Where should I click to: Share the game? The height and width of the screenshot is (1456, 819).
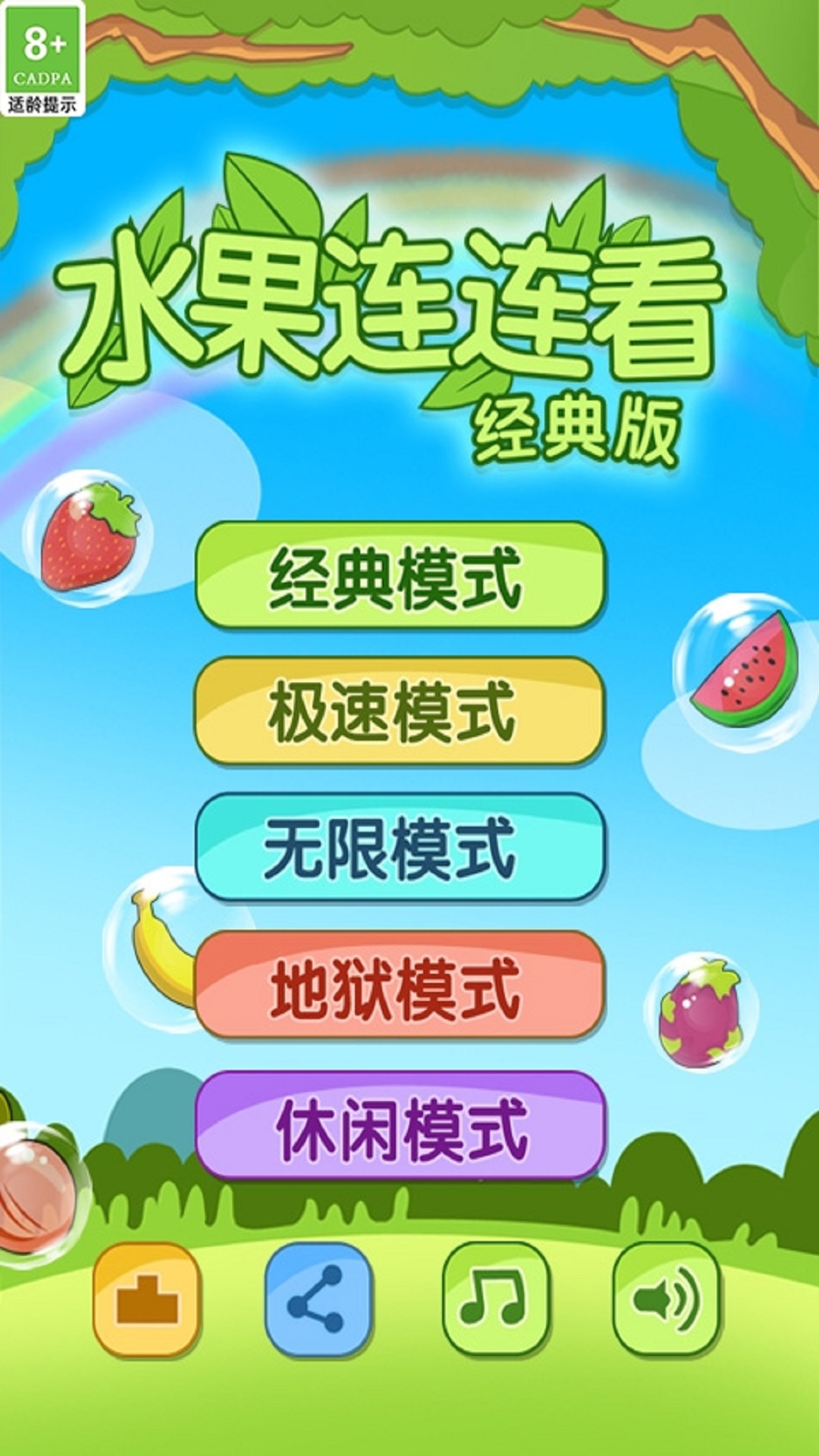point(318,1299)
